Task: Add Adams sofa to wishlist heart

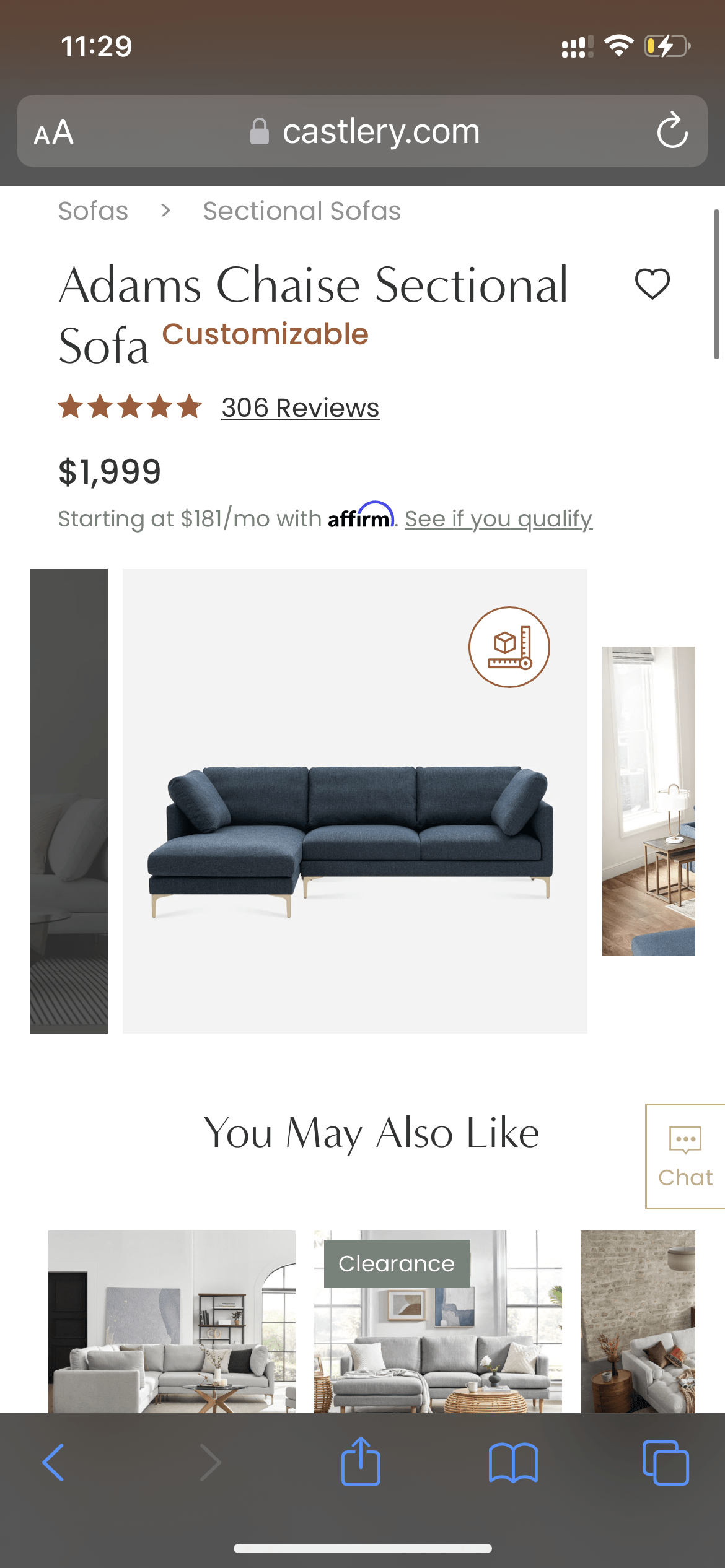Action: point(652,284)
